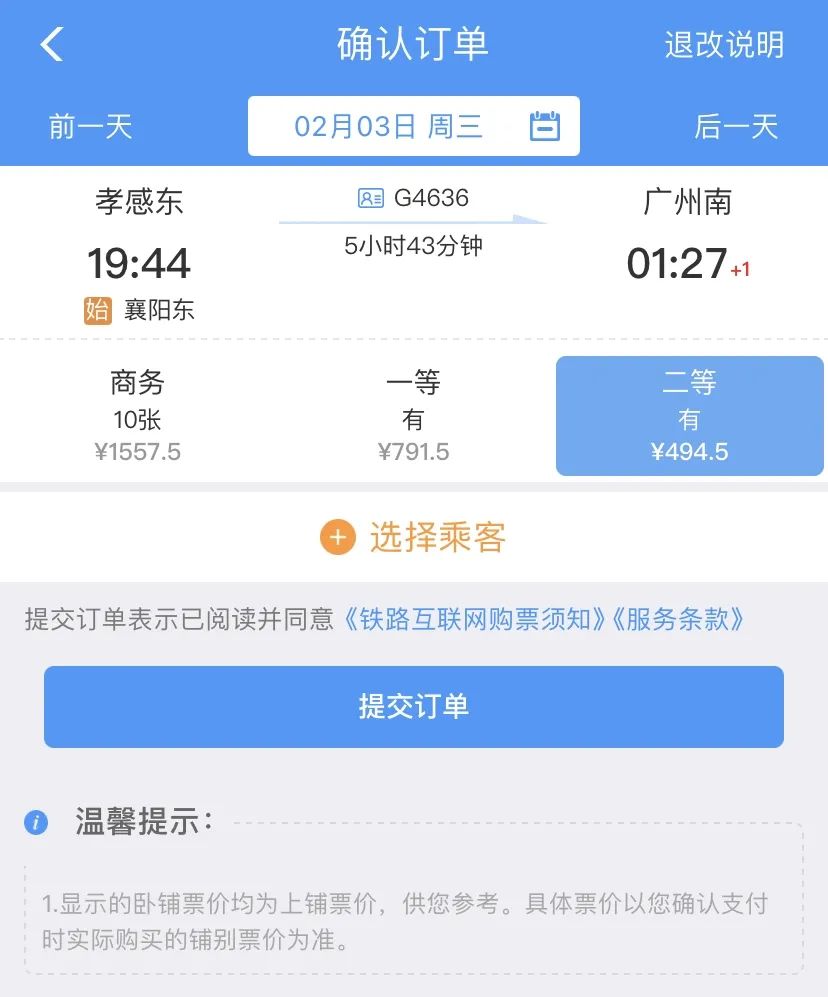The image size is (828, 997).
Task: Switch to 前一天 previous day
Action: (x=91, y=127)
